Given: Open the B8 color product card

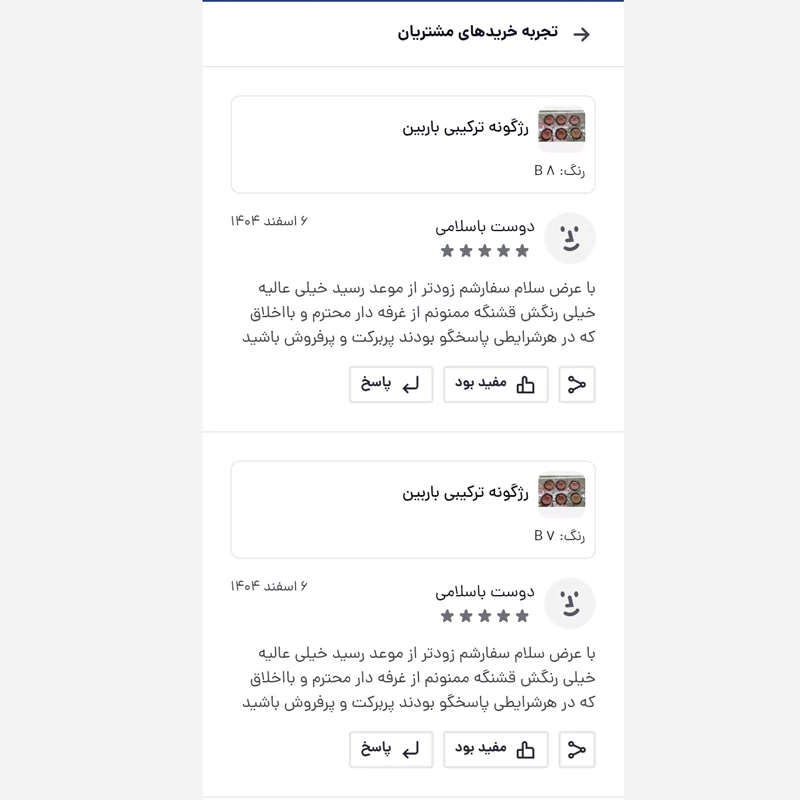Looking at the screenshot, I should click(x=413, y=144).
